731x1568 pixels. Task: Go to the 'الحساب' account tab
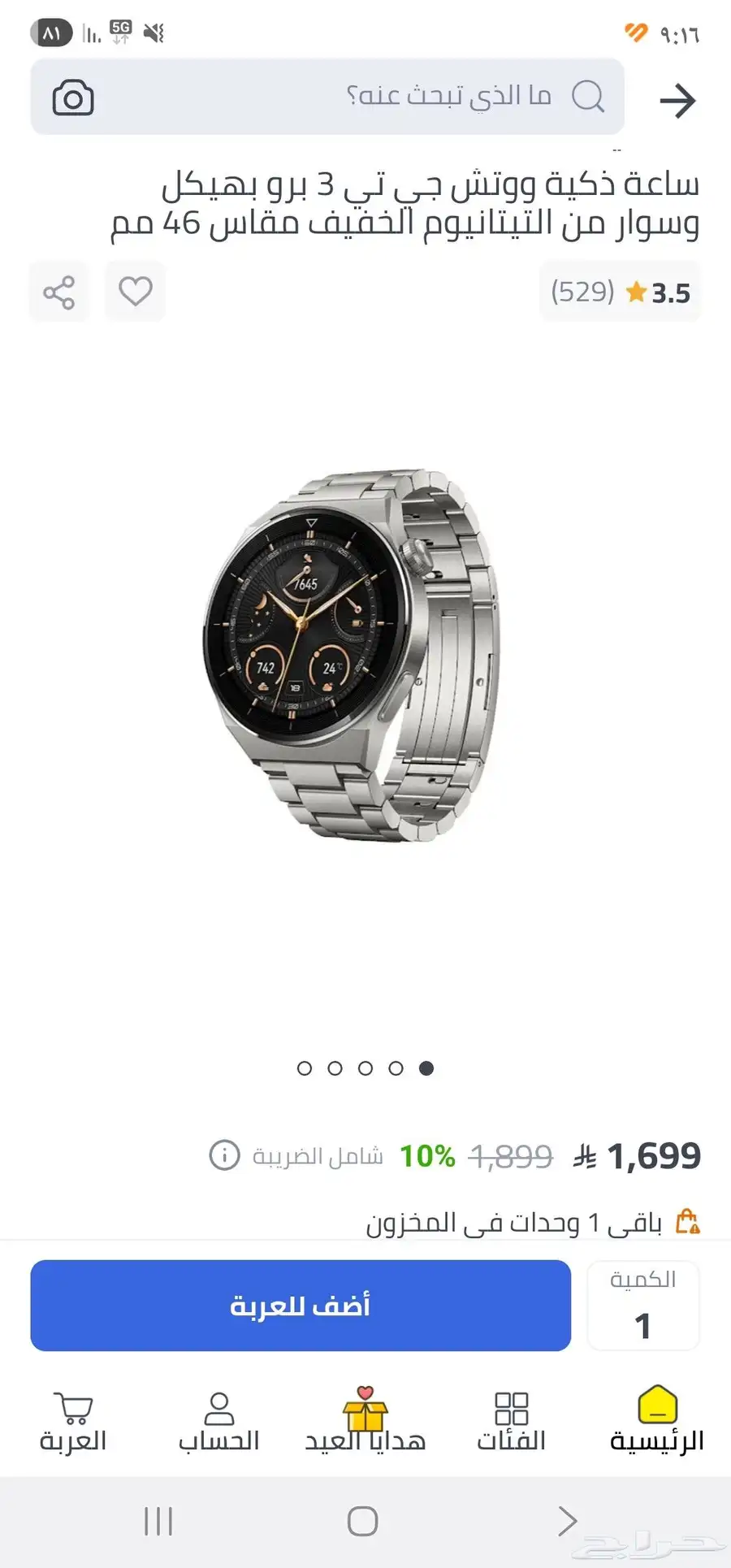point(218,1420)
